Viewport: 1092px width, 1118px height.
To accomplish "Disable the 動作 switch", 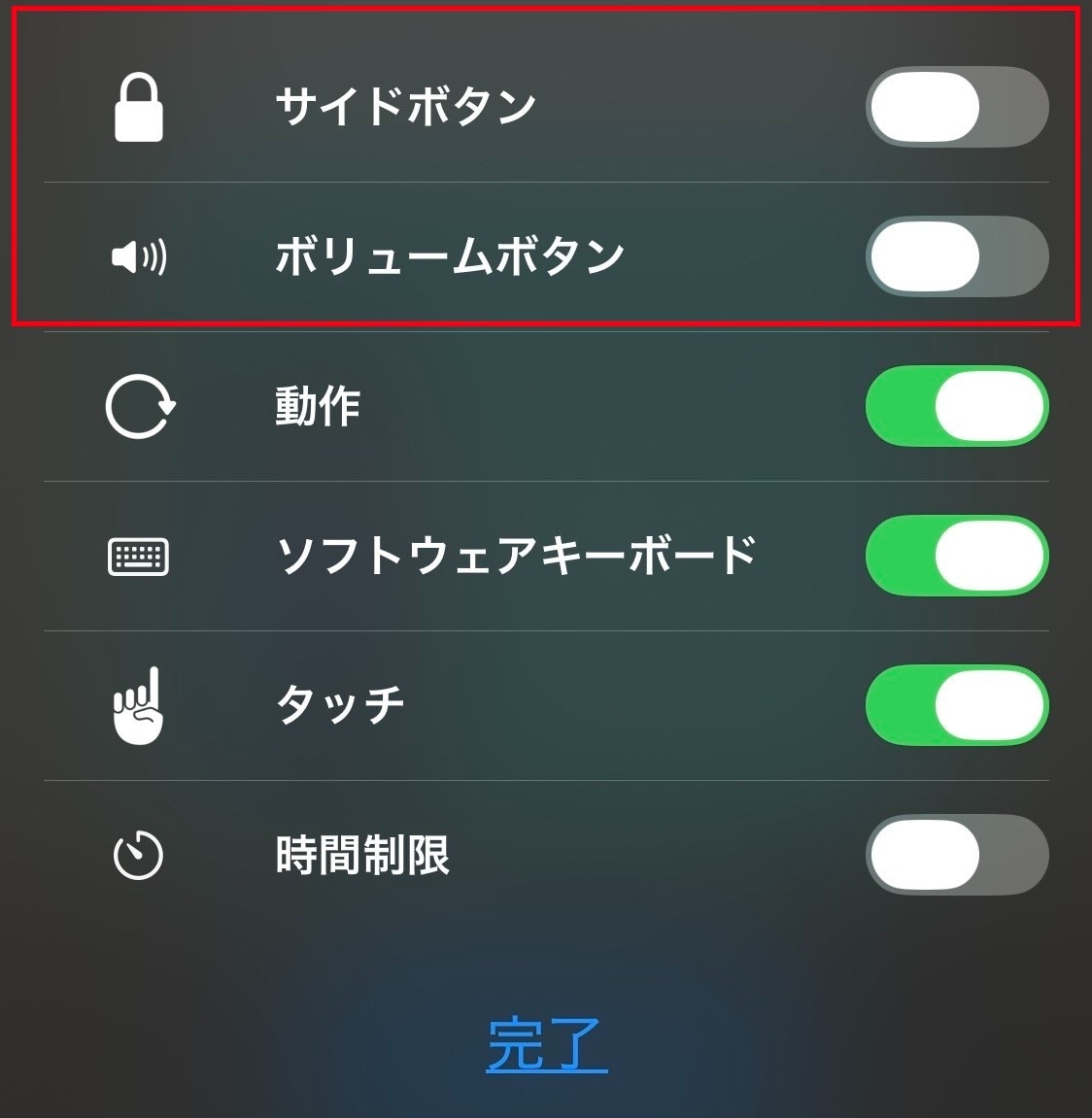I will (x=956, y=406).
